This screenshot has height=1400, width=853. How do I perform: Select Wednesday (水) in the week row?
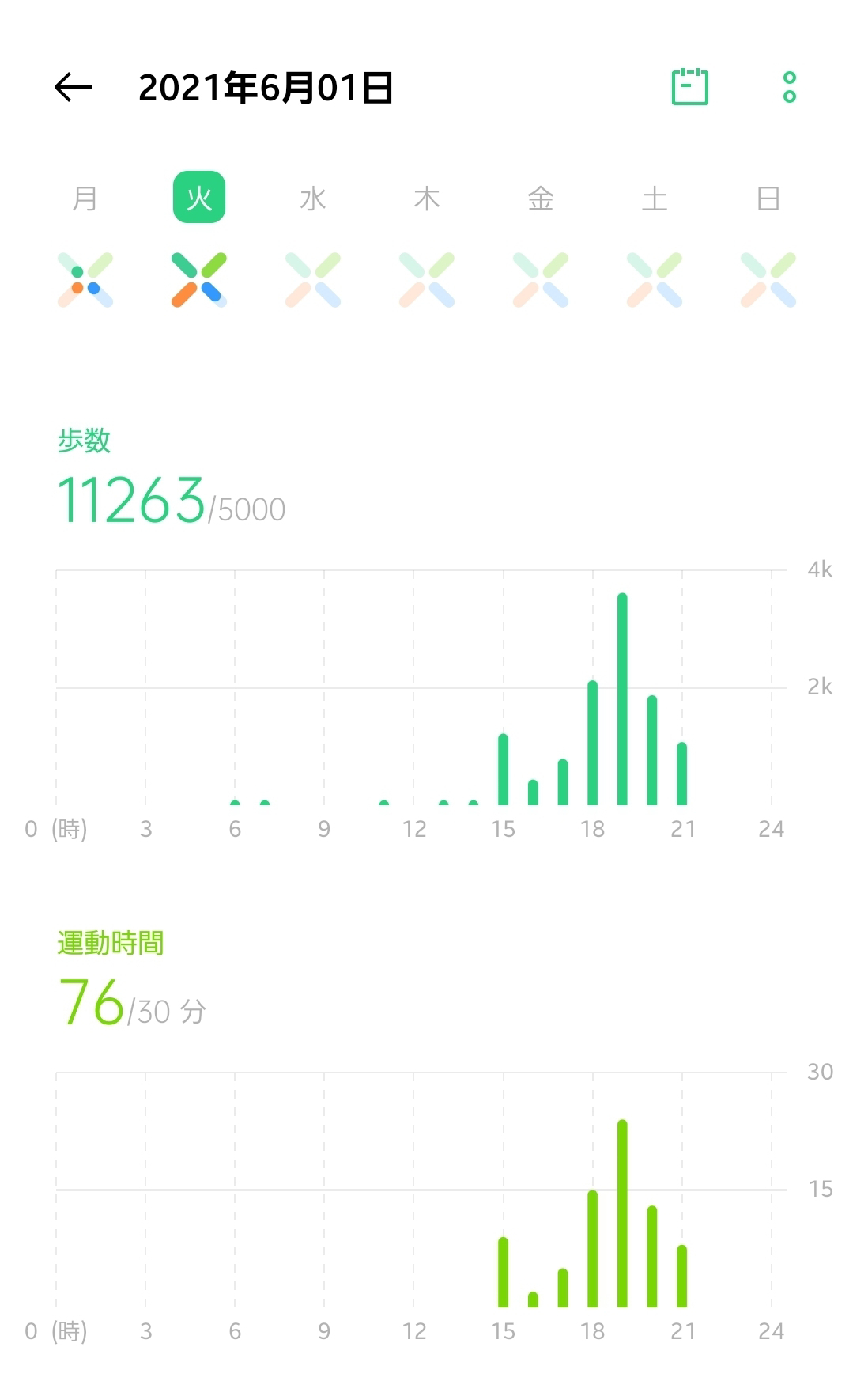pyautogui.click(x=313, y=198)
